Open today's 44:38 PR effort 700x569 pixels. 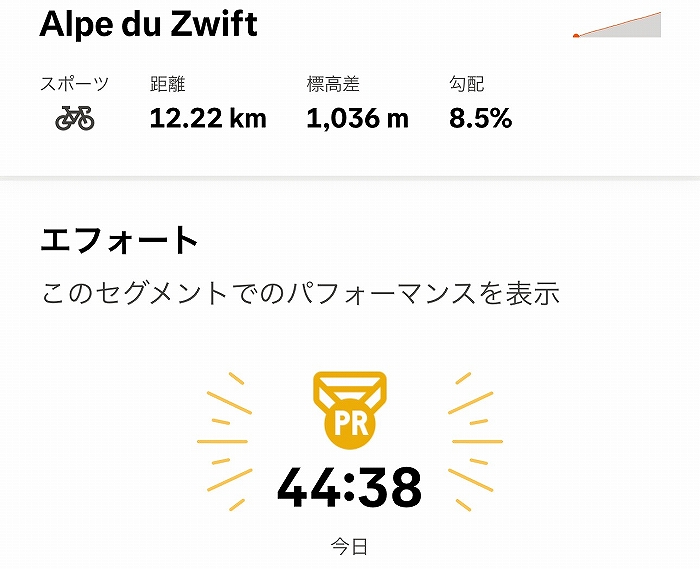(x=349, y=486)
